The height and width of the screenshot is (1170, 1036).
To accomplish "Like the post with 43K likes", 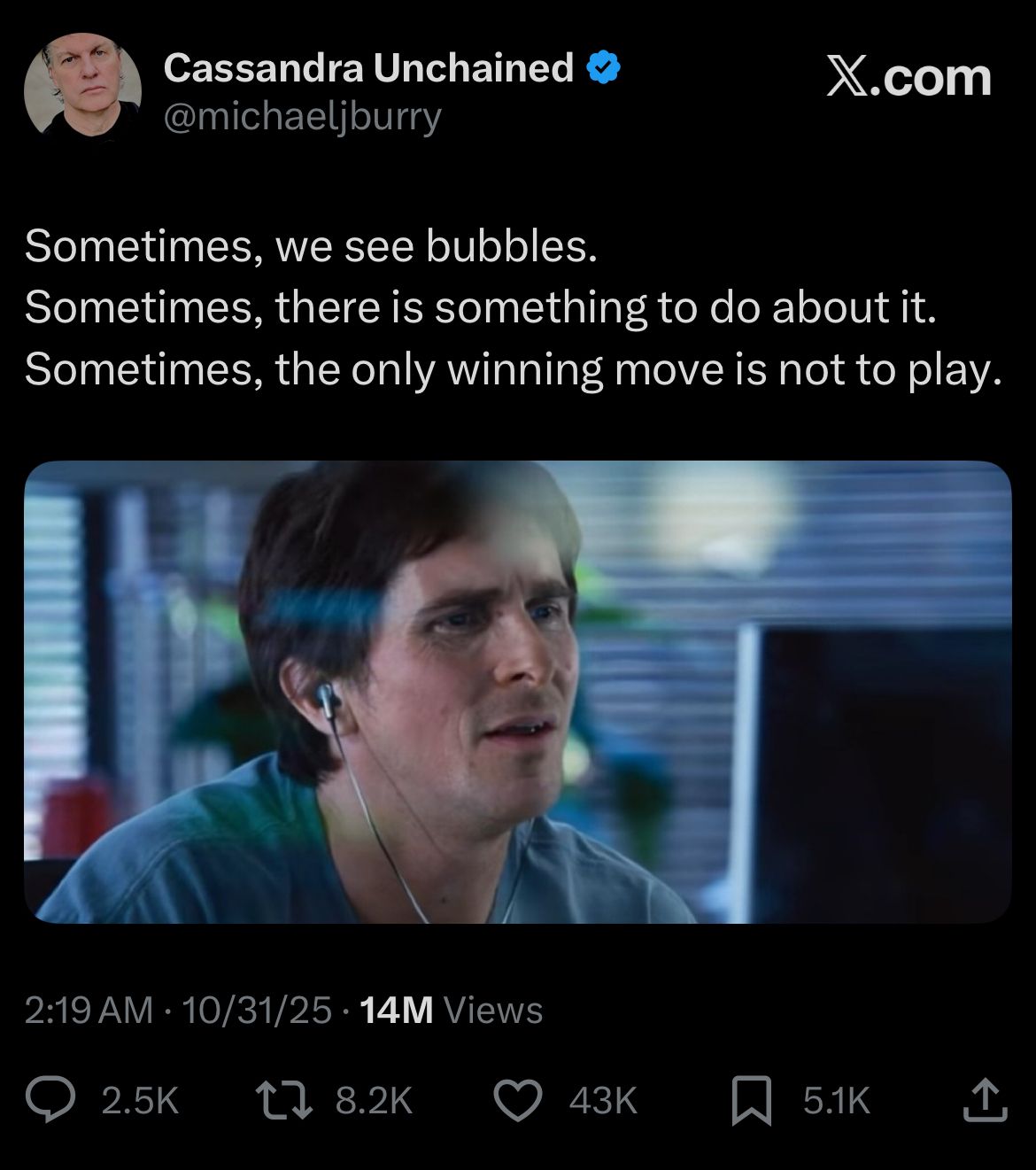I will click(517, 1101).
